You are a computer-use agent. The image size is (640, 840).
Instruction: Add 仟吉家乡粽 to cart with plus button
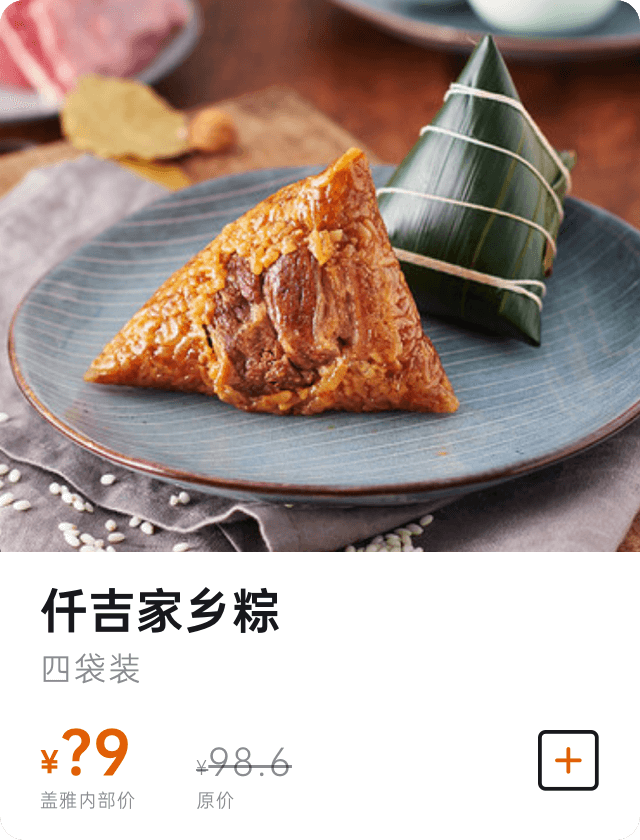click(x=568, y=761)
